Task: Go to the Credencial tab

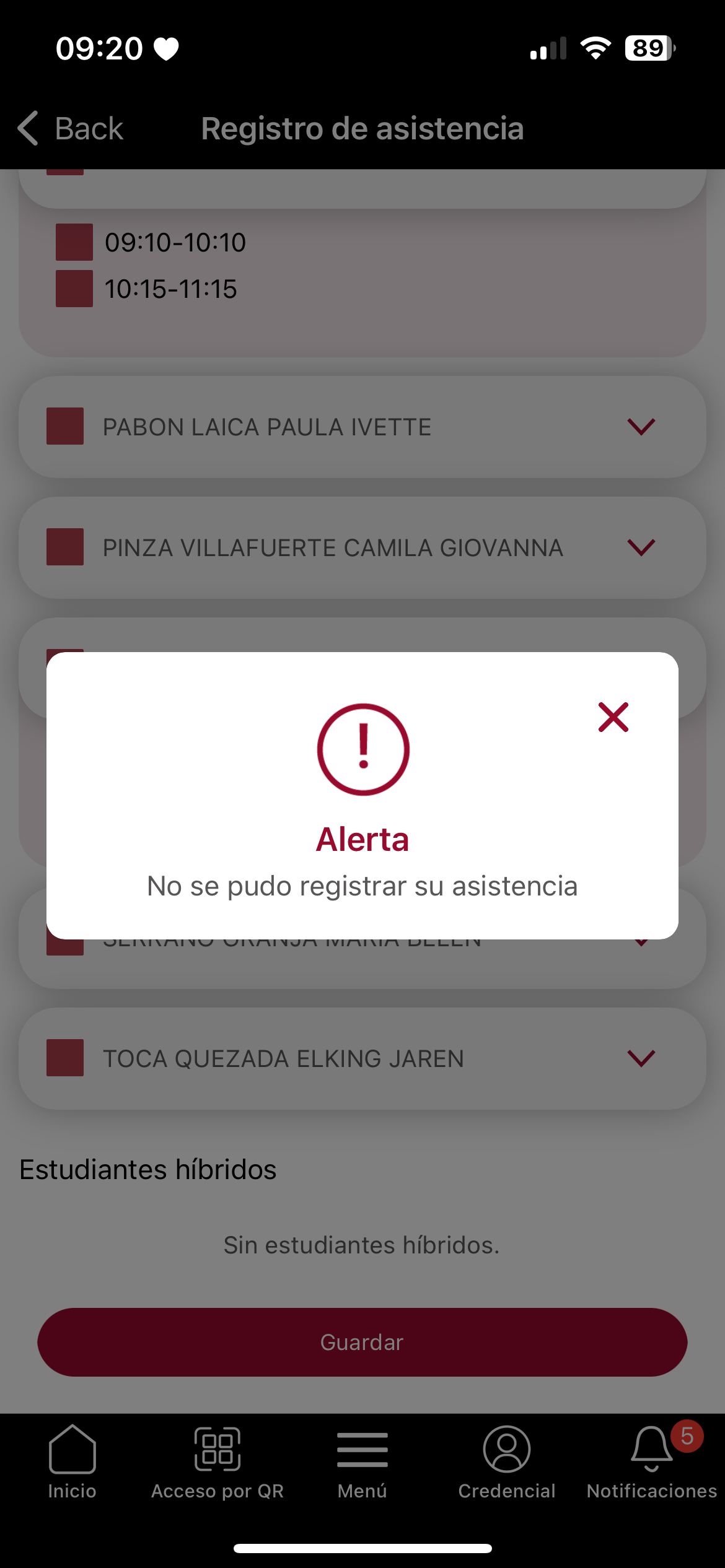Action: pos(507,1461)
